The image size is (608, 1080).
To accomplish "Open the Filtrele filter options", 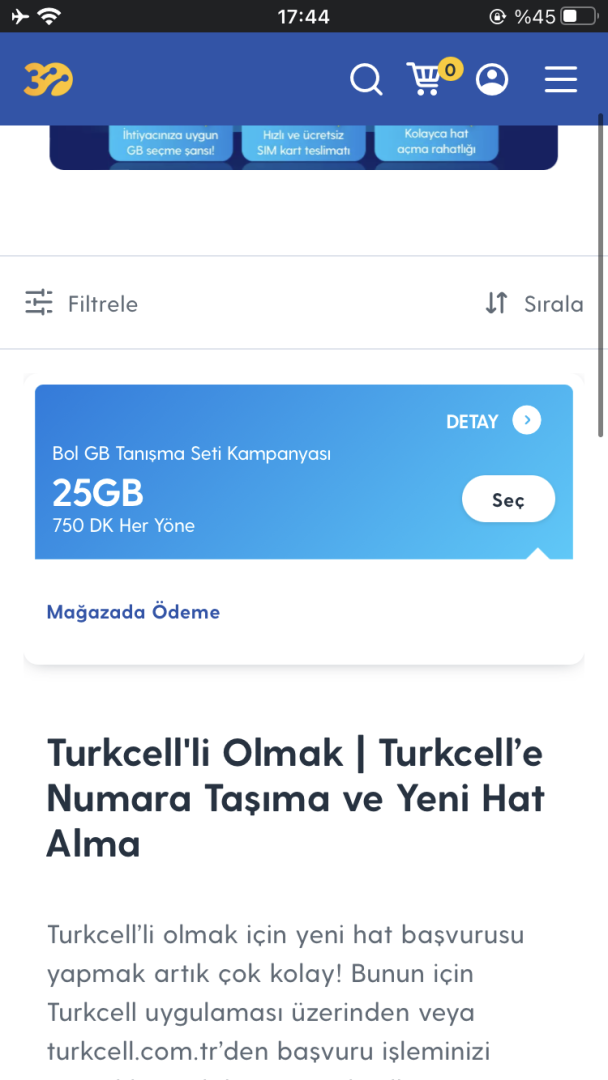I will pos(82,304).
